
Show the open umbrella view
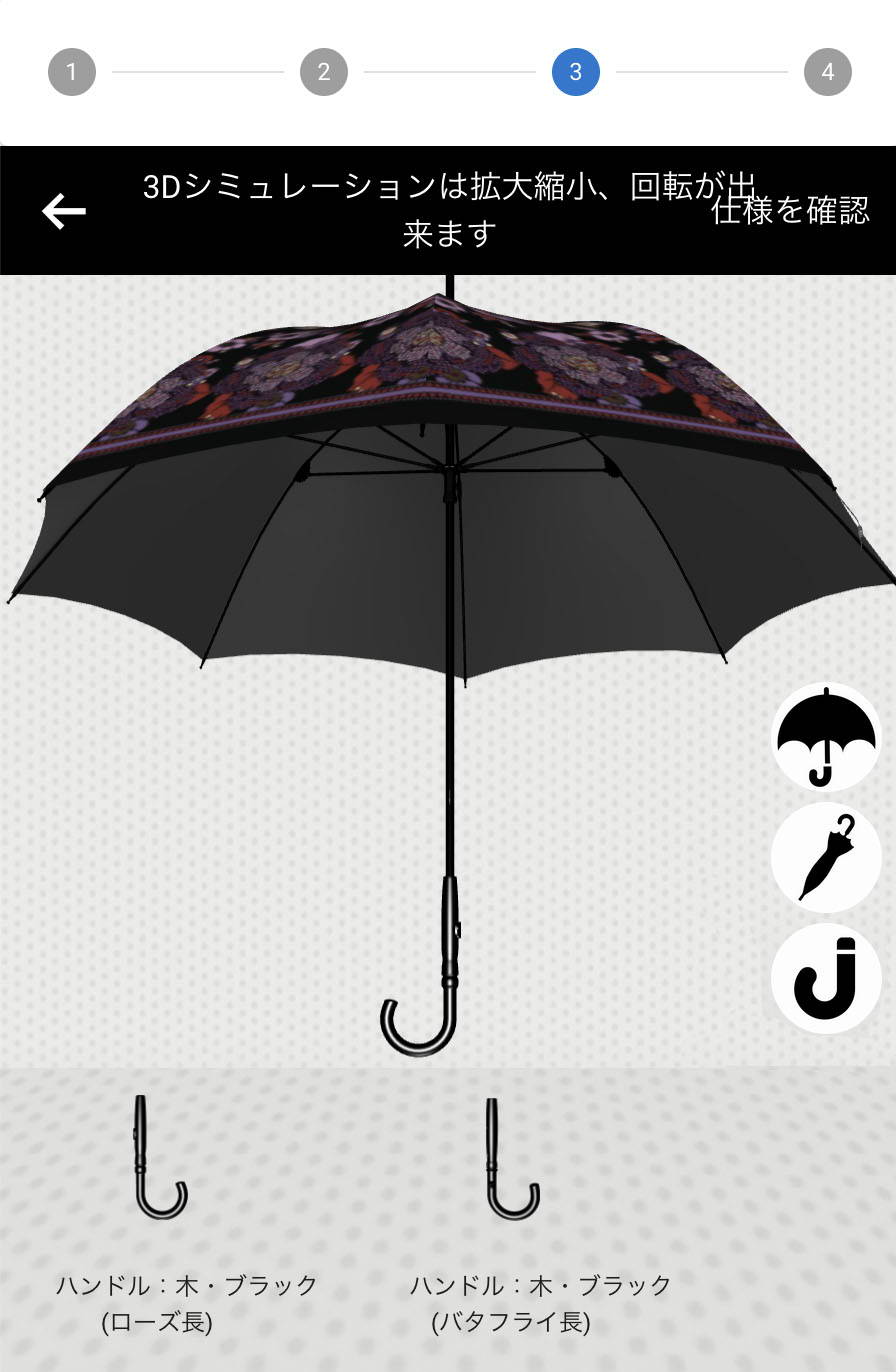click(x=826, y=737)
